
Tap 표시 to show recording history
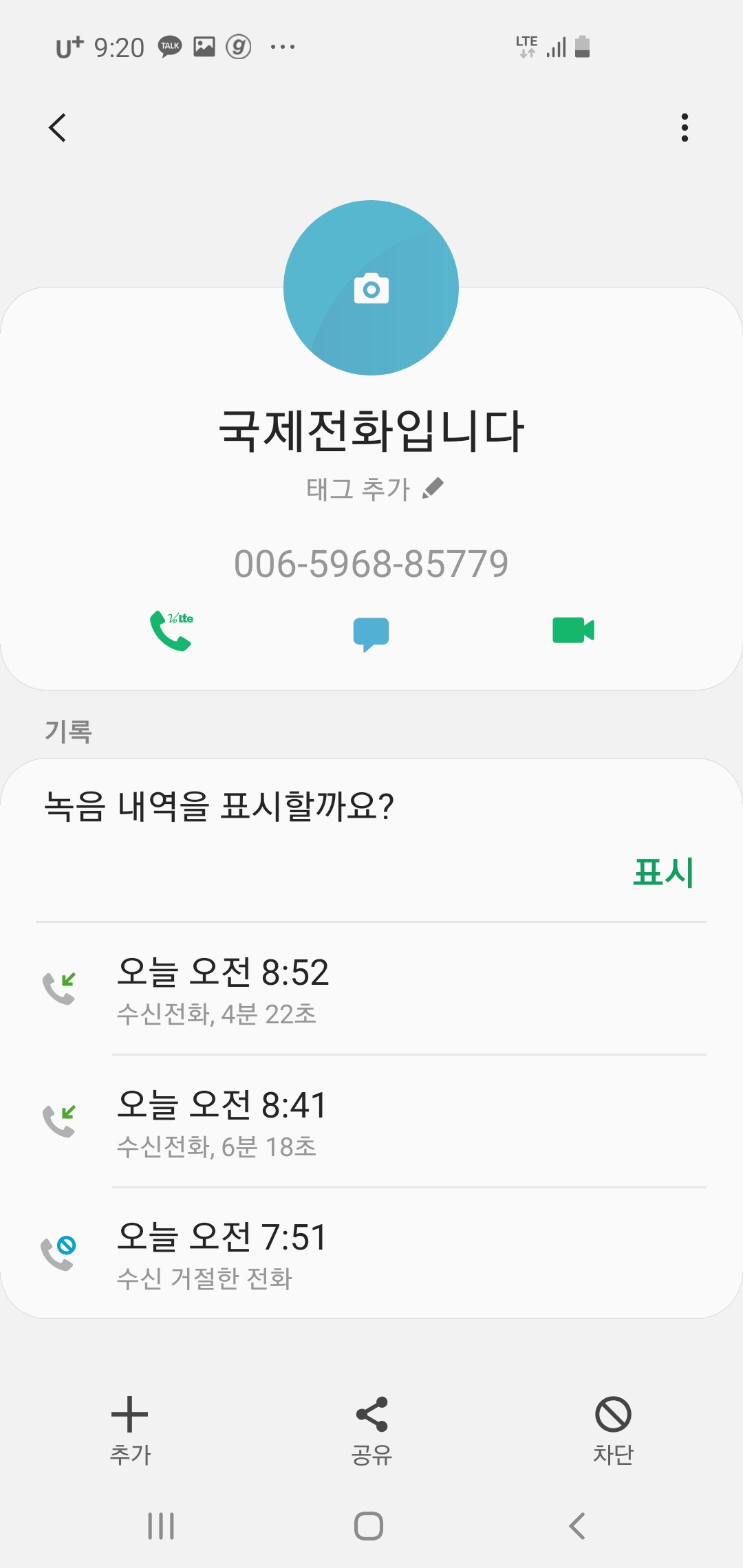coord(663,873)
